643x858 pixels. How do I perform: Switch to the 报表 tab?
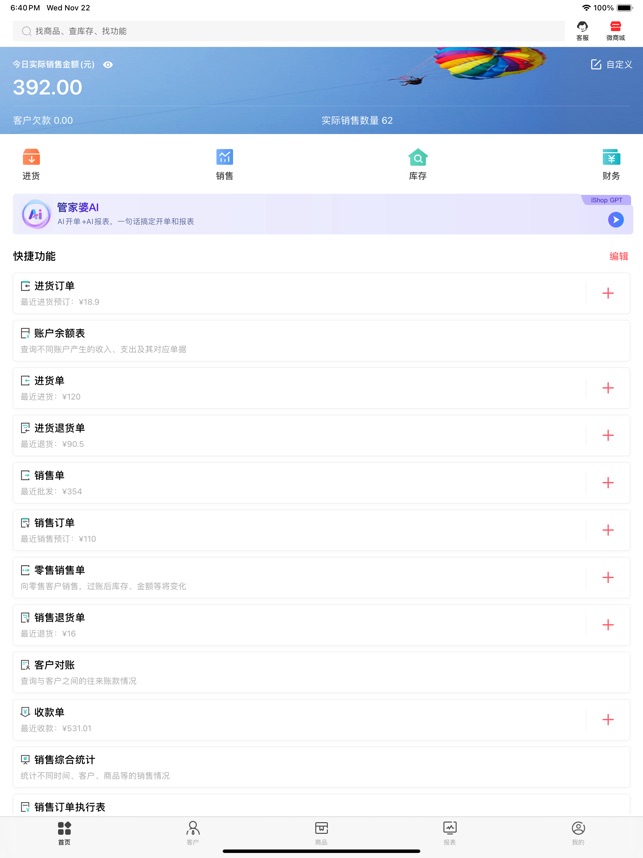point(449,833)
